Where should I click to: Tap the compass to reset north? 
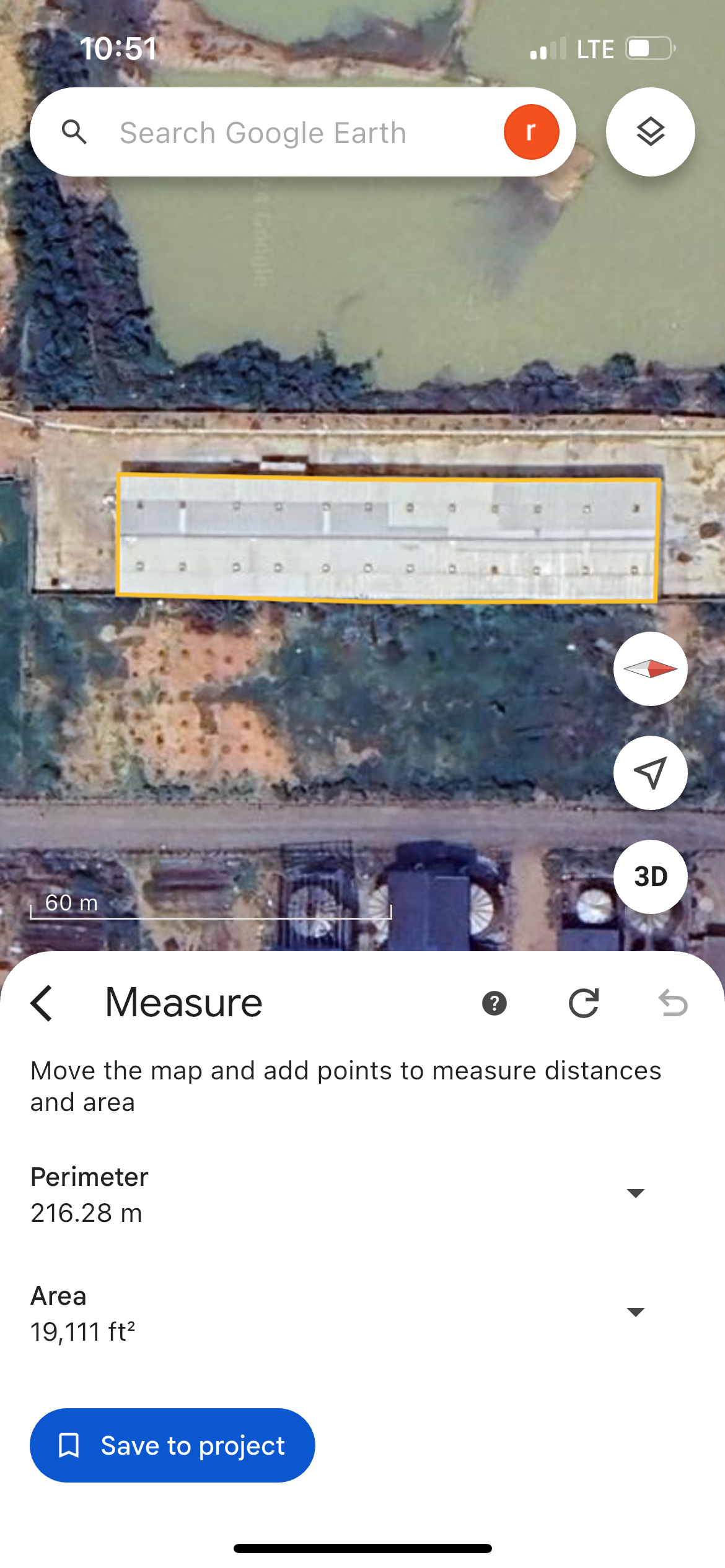point(650,669)
